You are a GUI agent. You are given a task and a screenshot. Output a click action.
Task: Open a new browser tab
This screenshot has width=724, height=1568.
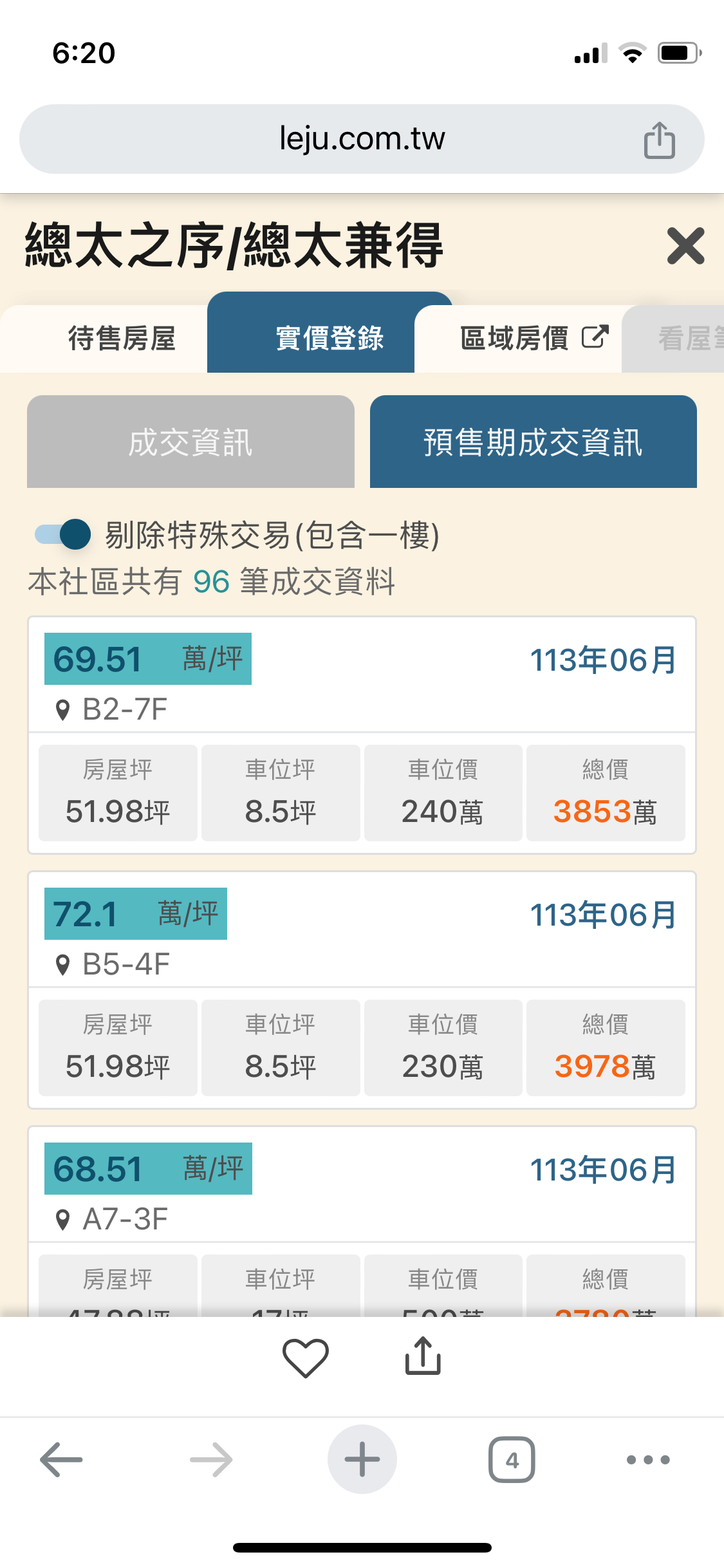pyautogui.click(x=362, y=1459)
